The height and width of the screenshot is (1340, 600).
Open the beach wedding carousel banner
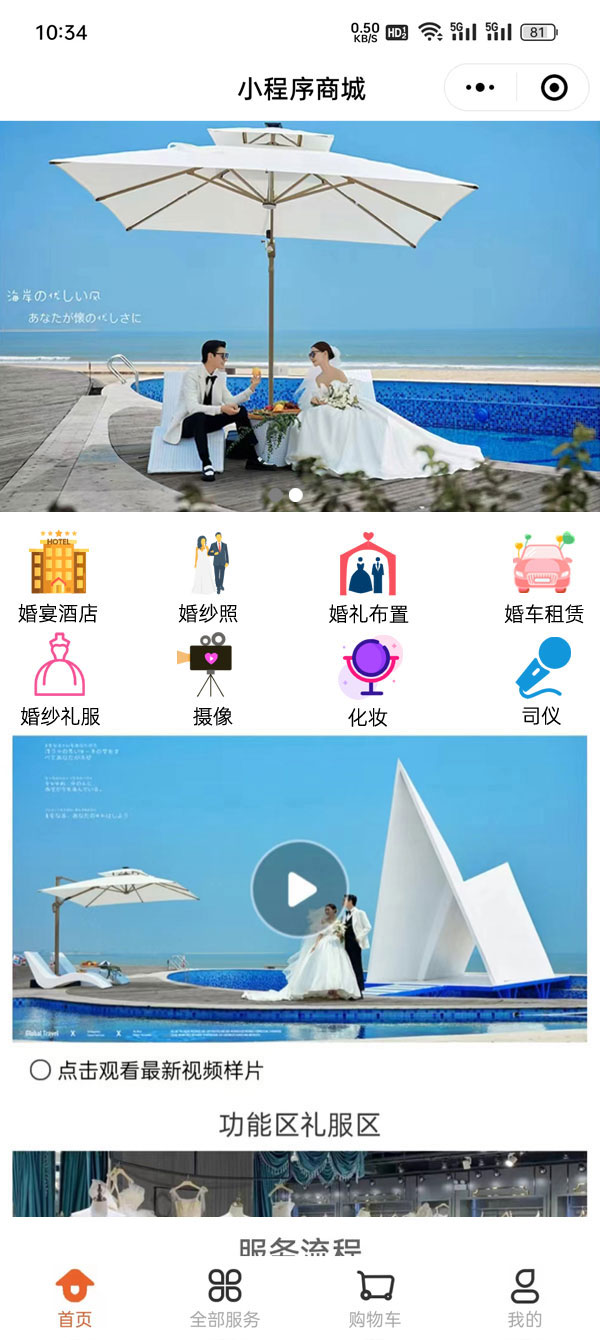click(300, 315)
